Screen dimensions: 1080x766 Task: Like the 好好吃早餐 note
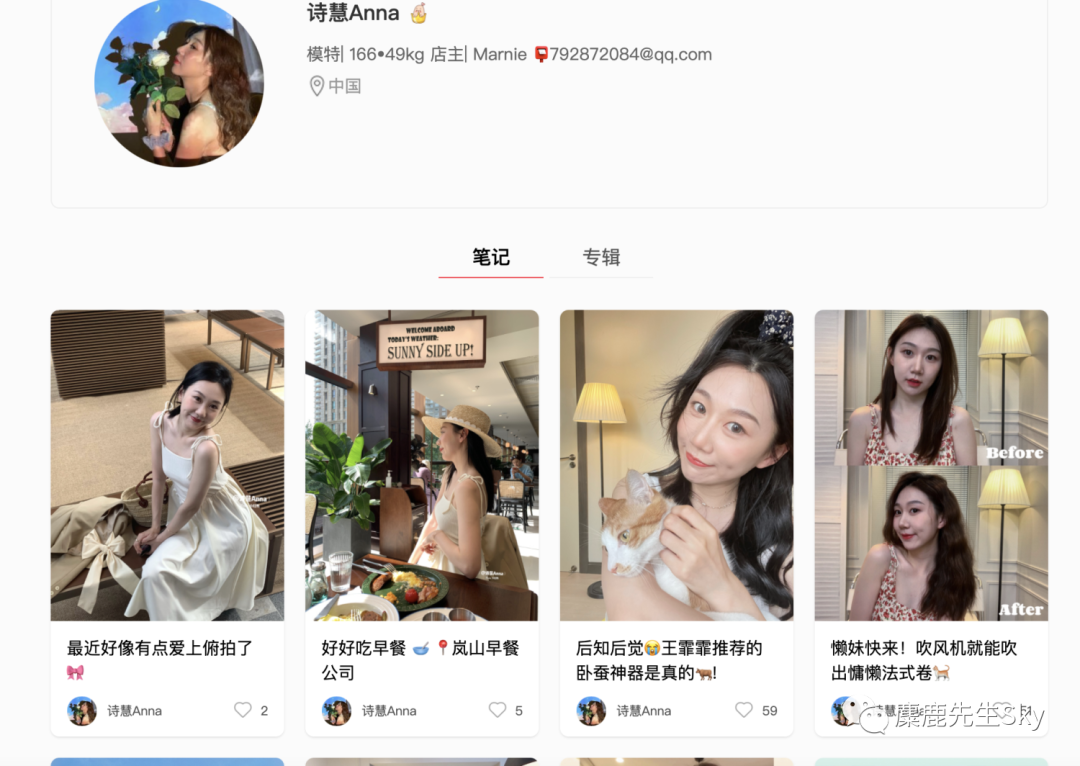497,710
